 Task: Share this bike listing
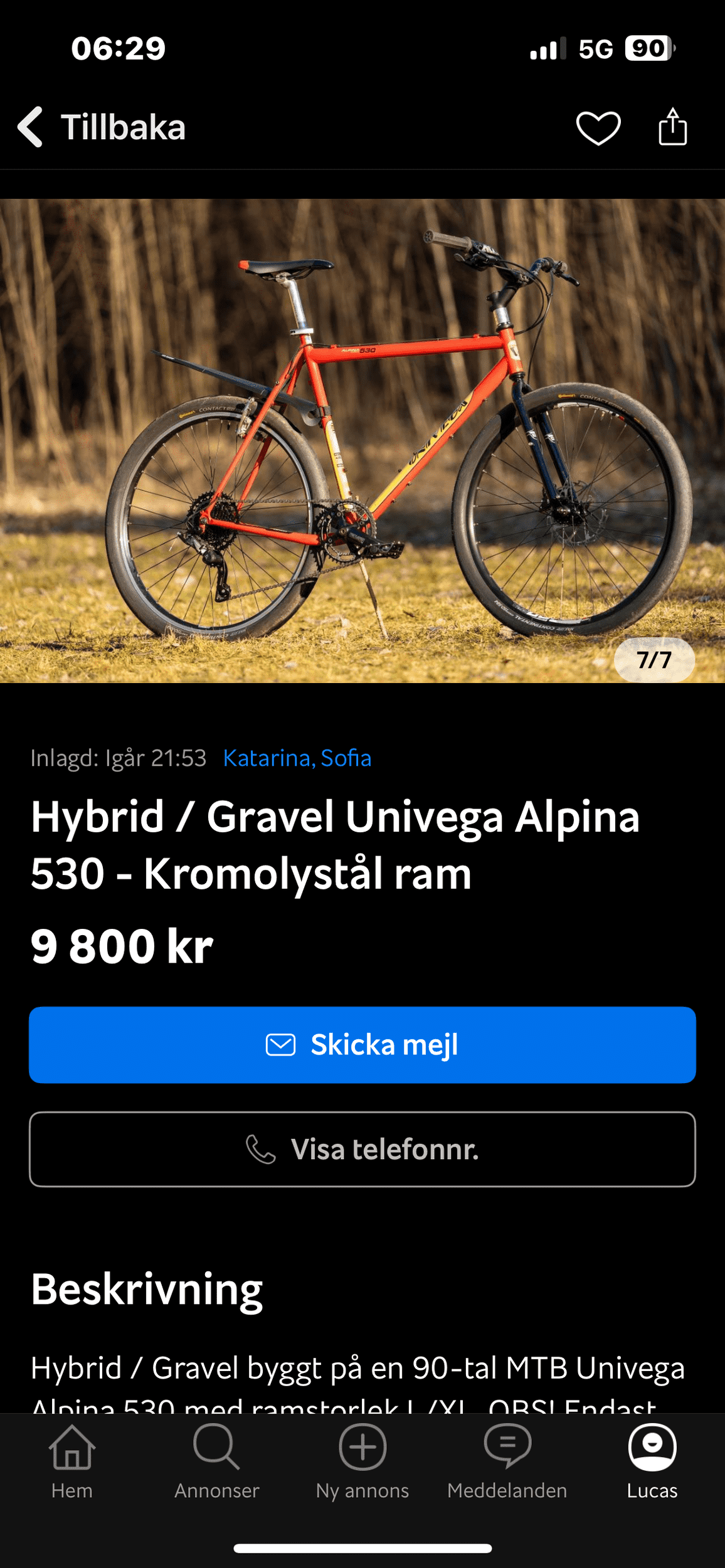click(x=672, y=127)
